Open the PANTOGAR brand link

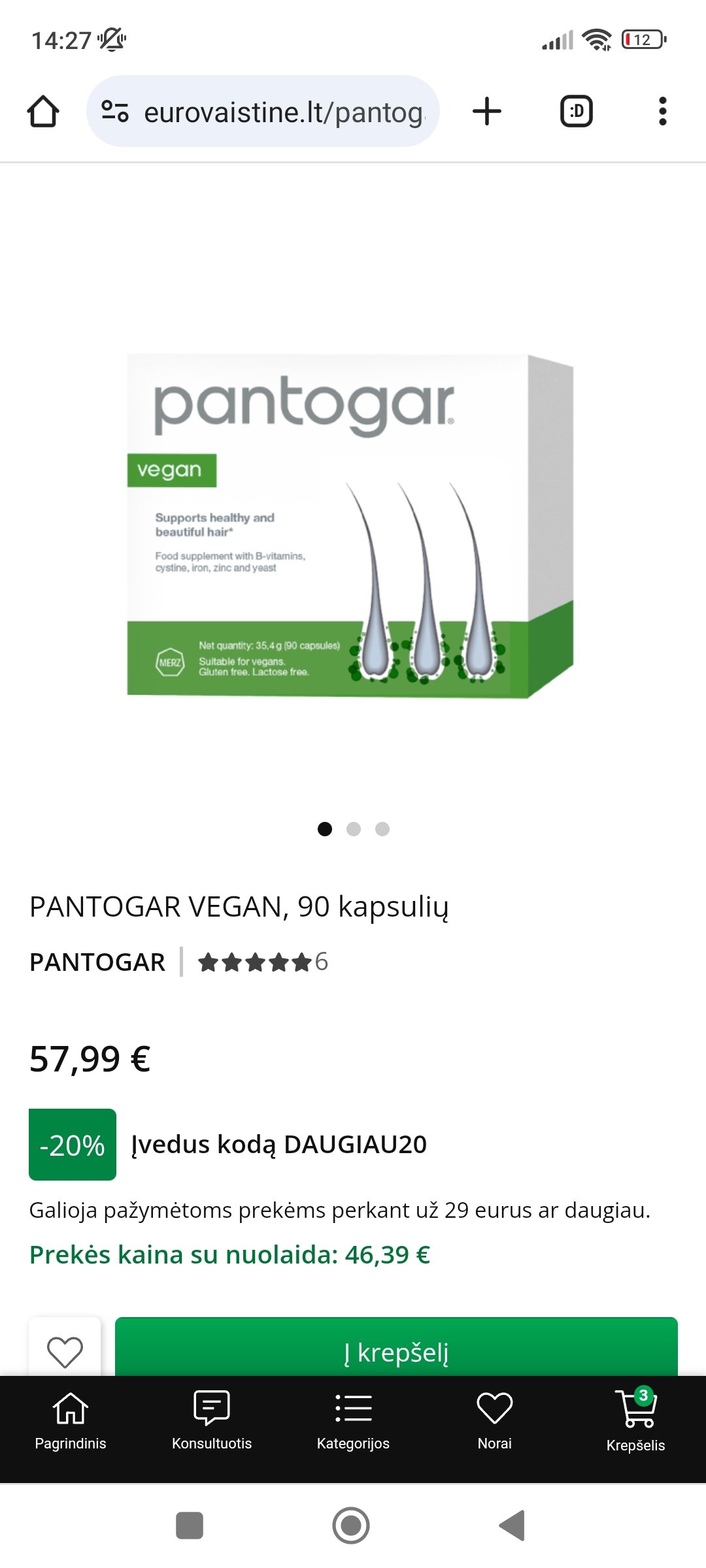tap(97, 962)
